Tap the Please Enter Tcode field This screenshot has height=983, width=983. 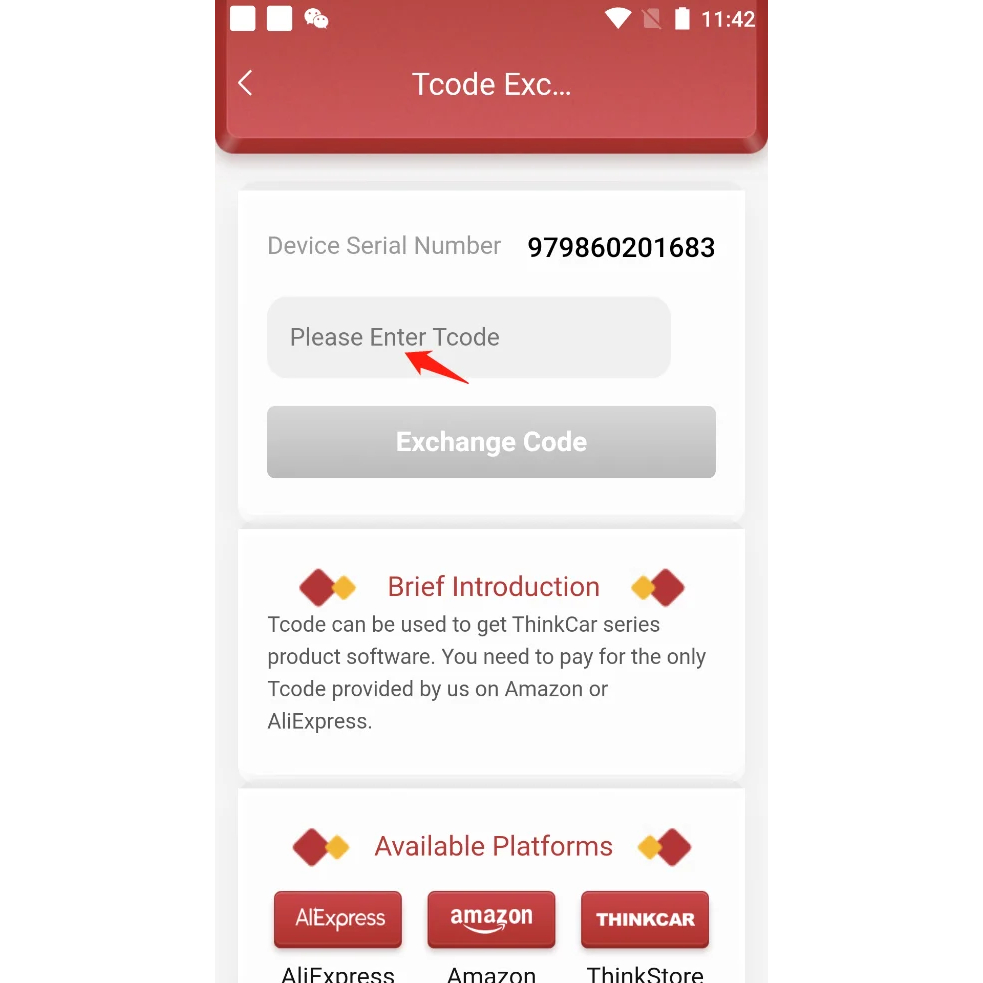point(468,337)
